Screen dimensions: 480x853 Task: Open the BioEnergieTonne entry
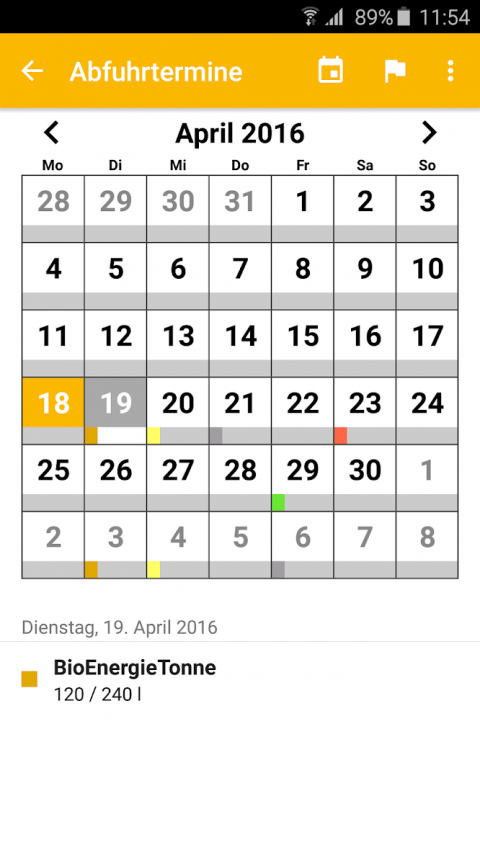click(240, 680)
